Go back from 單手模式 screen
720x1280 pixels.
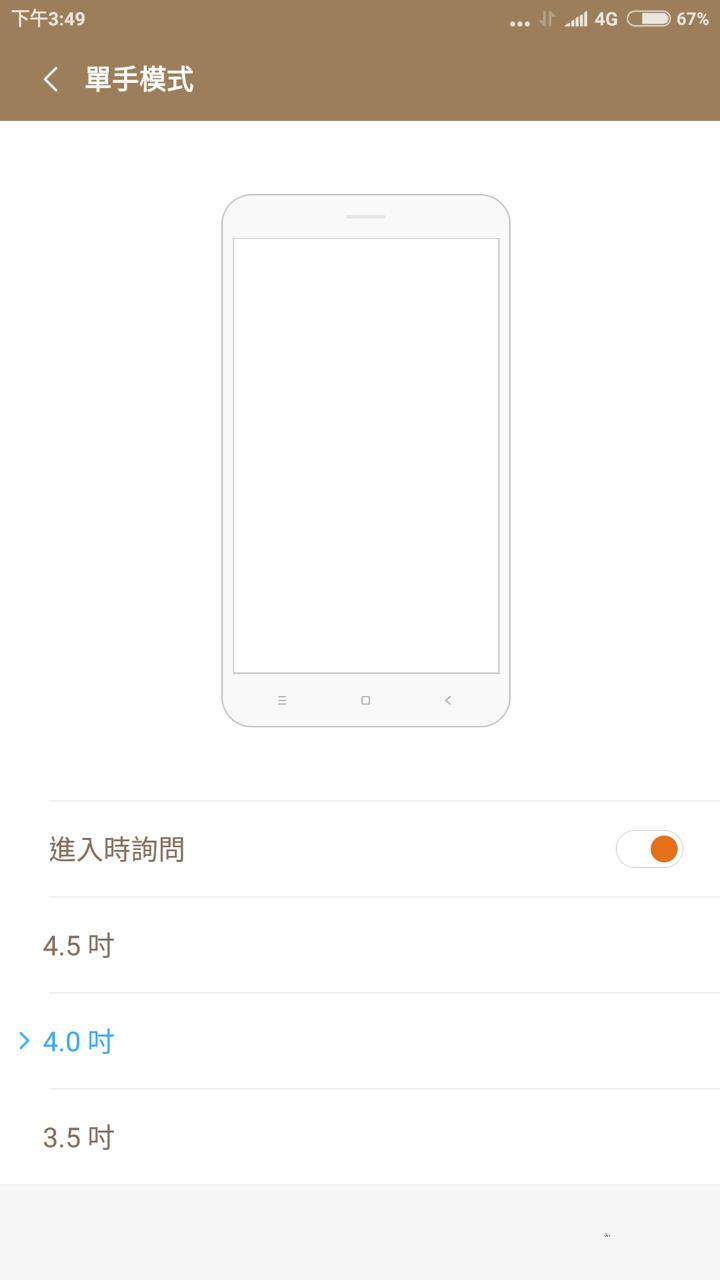[51, 80]
